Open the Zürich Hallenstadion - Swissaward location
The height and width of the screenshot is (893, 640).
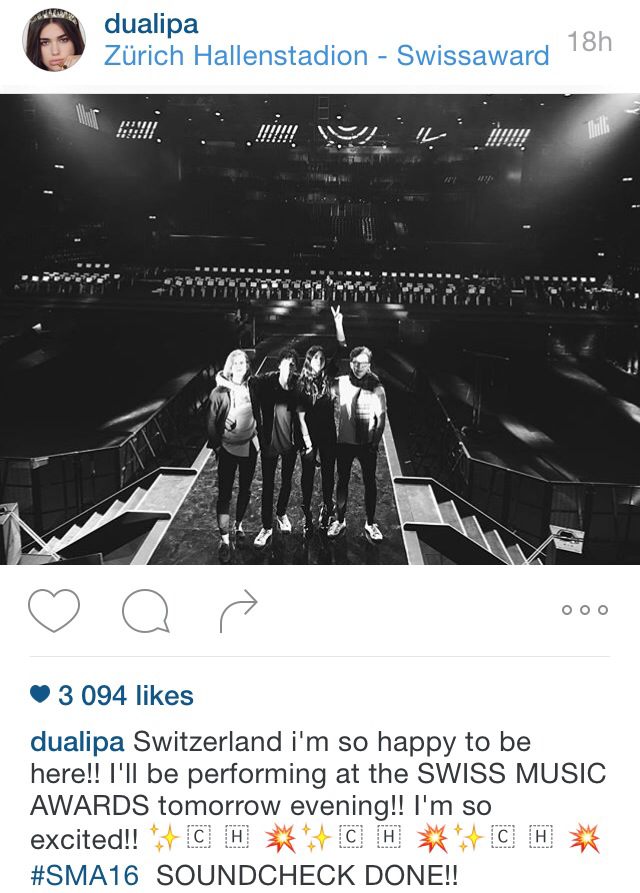click(326, 55)
